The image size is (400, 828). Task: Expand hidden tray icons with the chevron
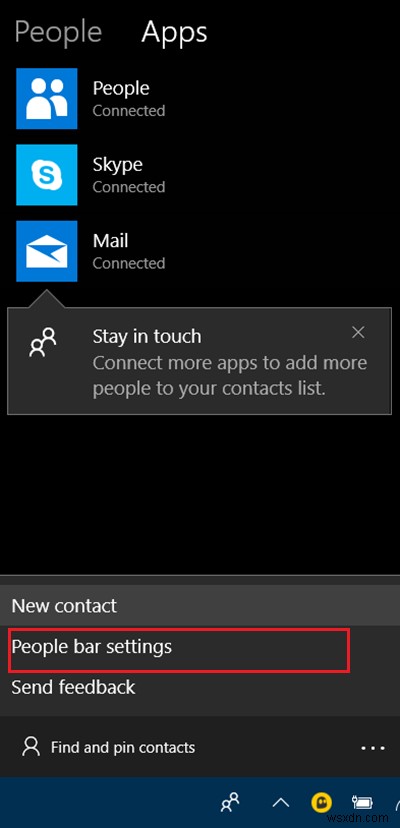point(281,803)
